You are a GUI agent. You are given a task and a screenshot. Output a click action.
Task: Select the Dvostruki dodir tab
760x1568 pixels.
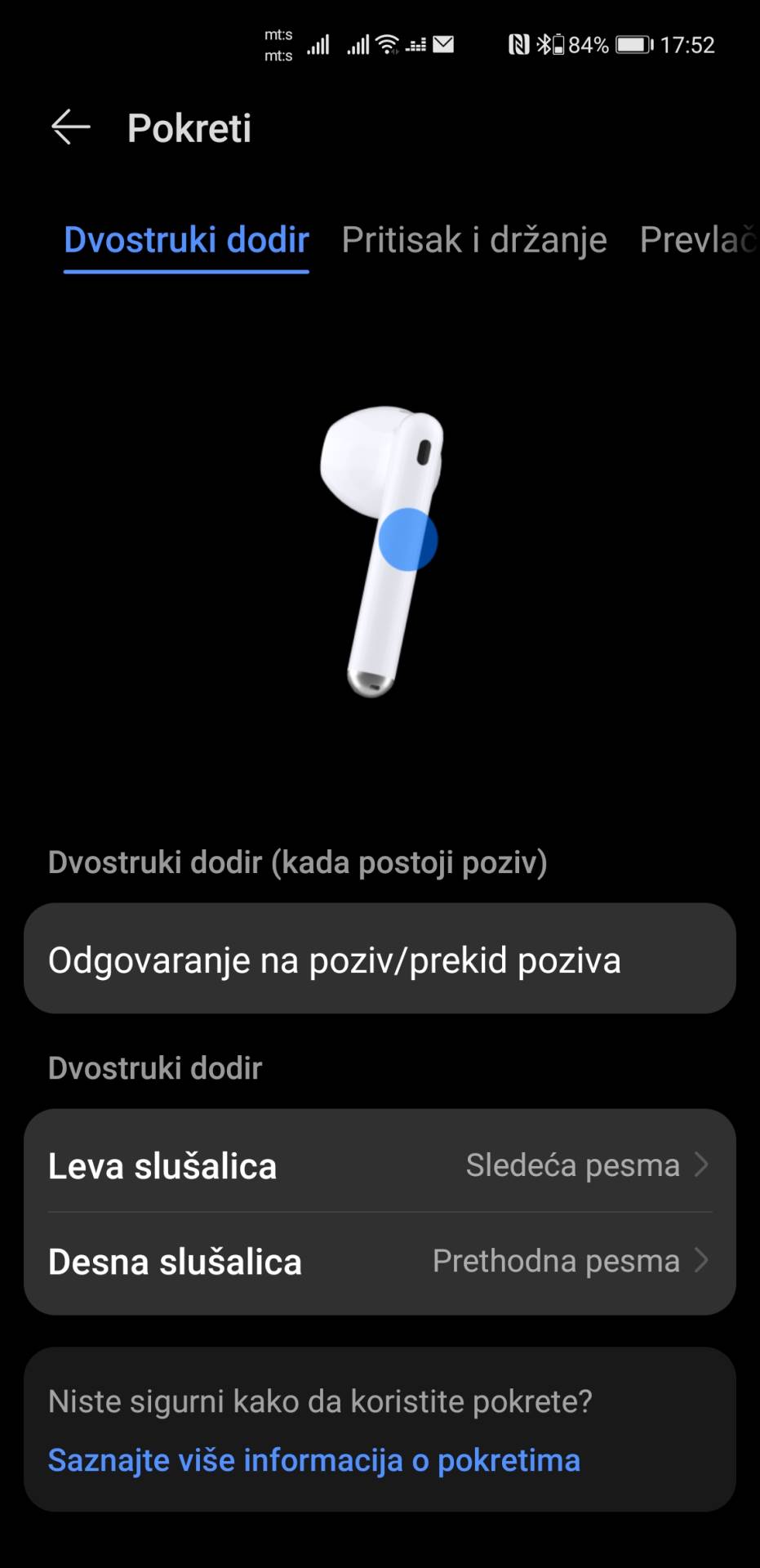click(x=185, y=239)
